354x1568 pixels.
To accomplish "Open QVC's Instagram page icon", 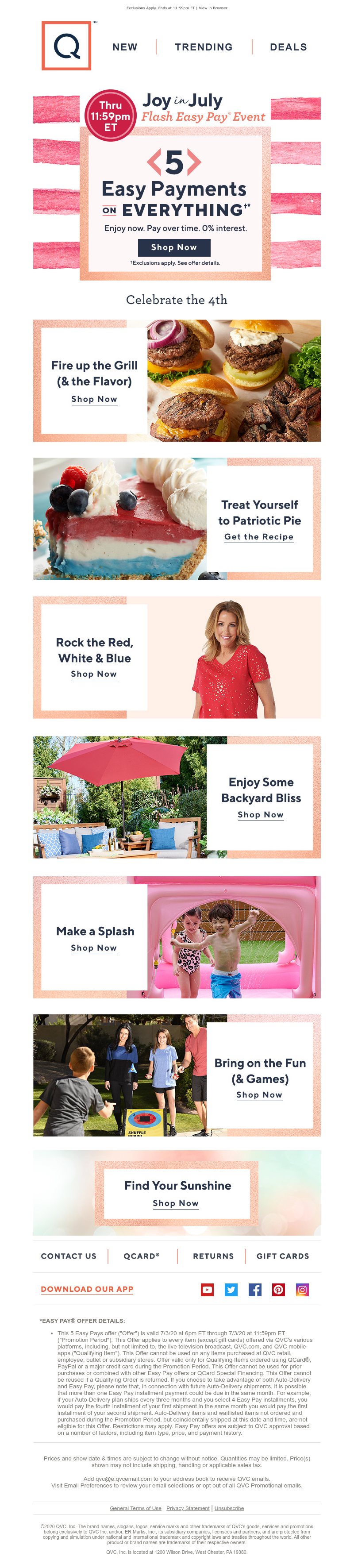I will click(x=302, y=1290).
